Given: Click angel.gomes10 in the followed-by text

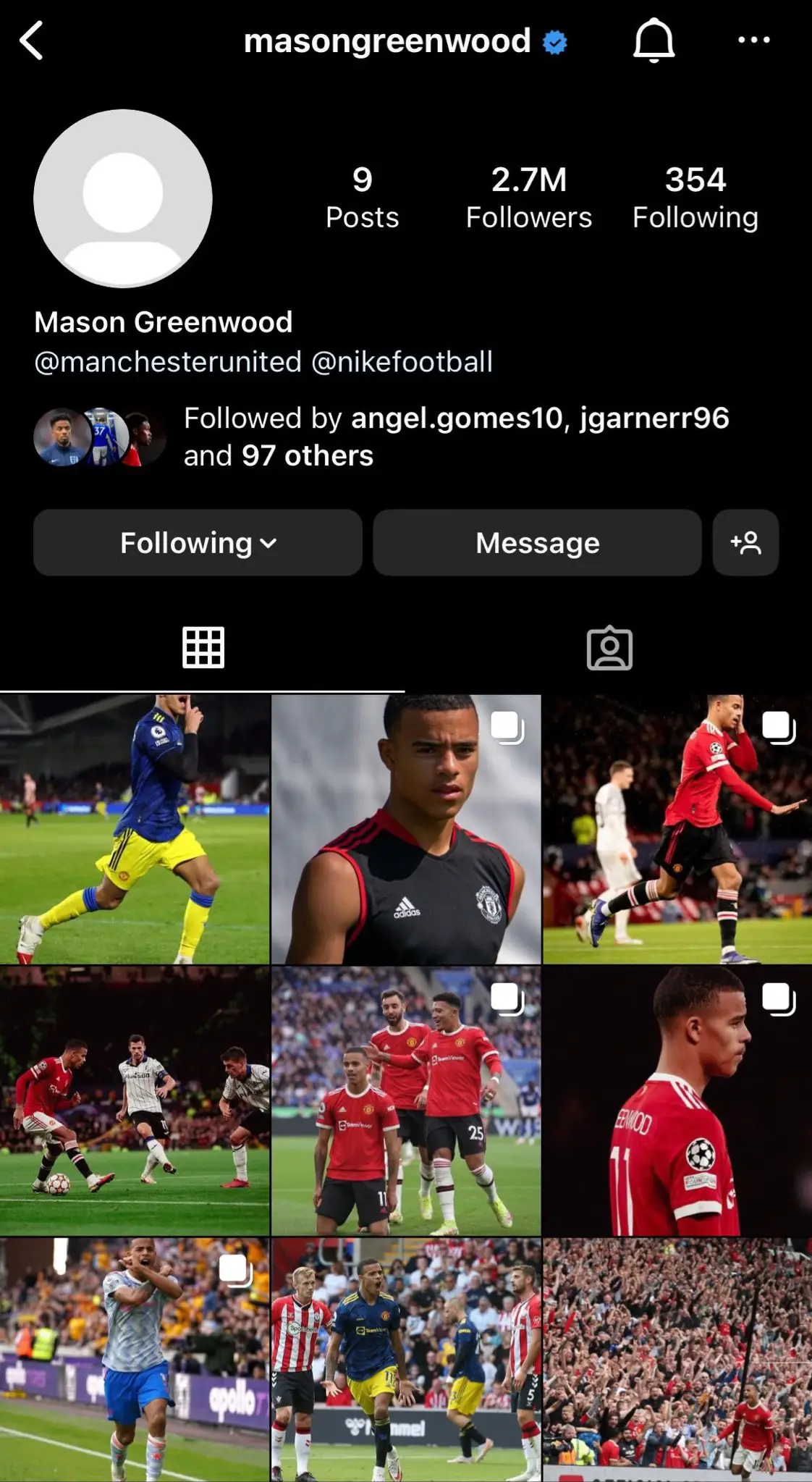Looking at the screenshot, I should [x=458, y=418].
